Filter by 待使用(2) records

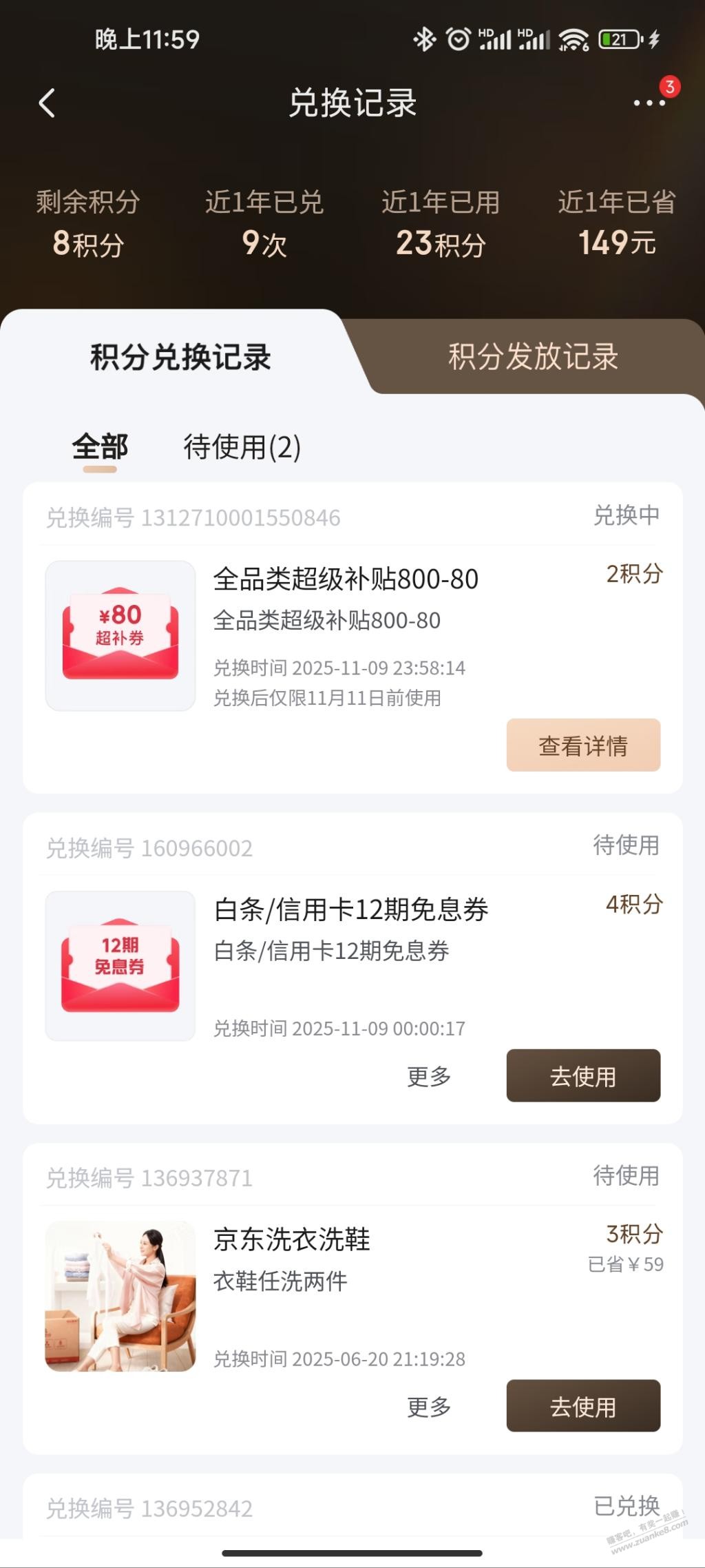coord(242,447)
